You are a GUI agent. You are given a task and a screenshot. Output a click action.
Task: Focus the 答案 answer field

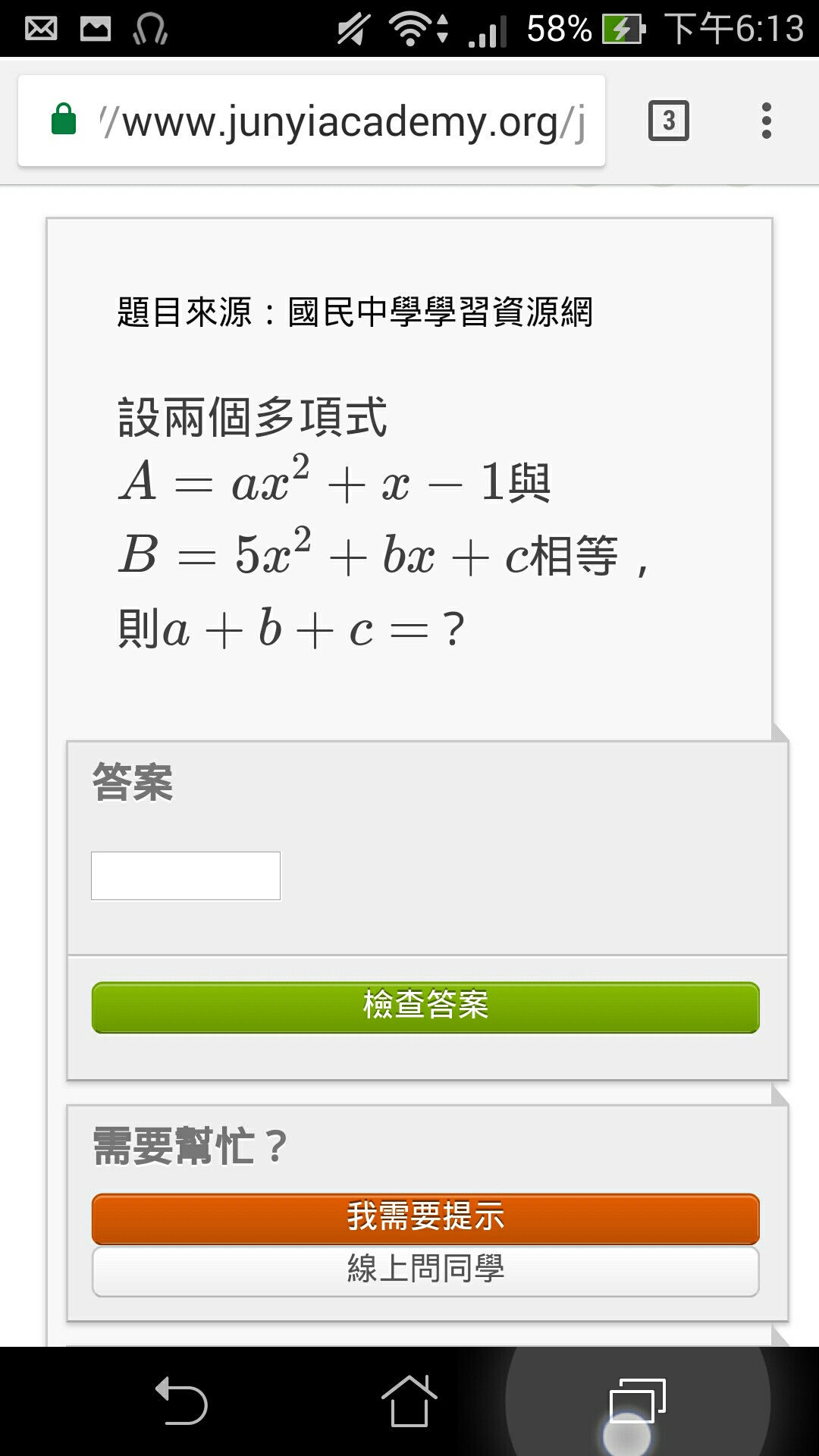tap(186, 876)
